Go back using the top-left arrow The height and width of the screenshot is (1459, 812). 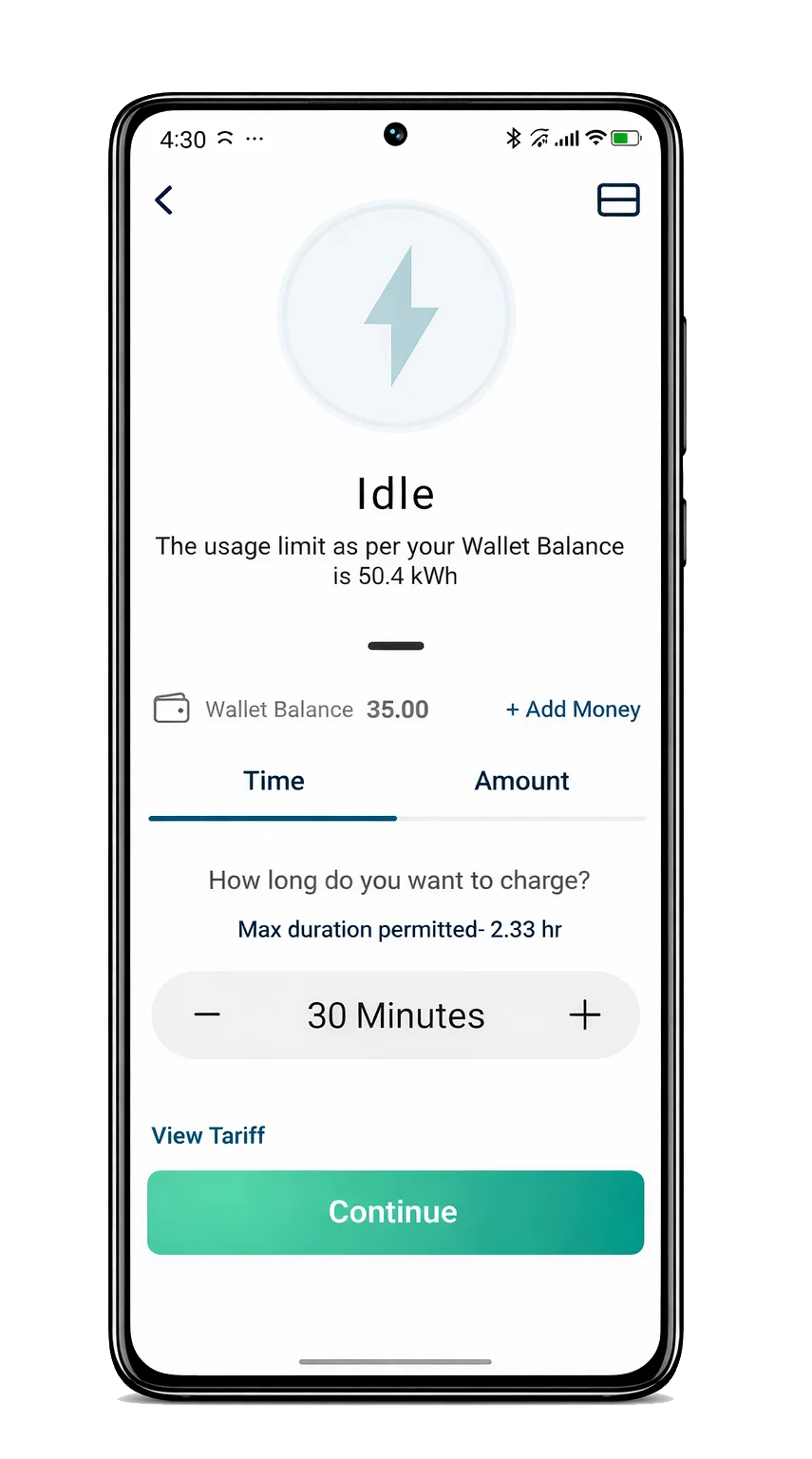click(x=164, y=200)
